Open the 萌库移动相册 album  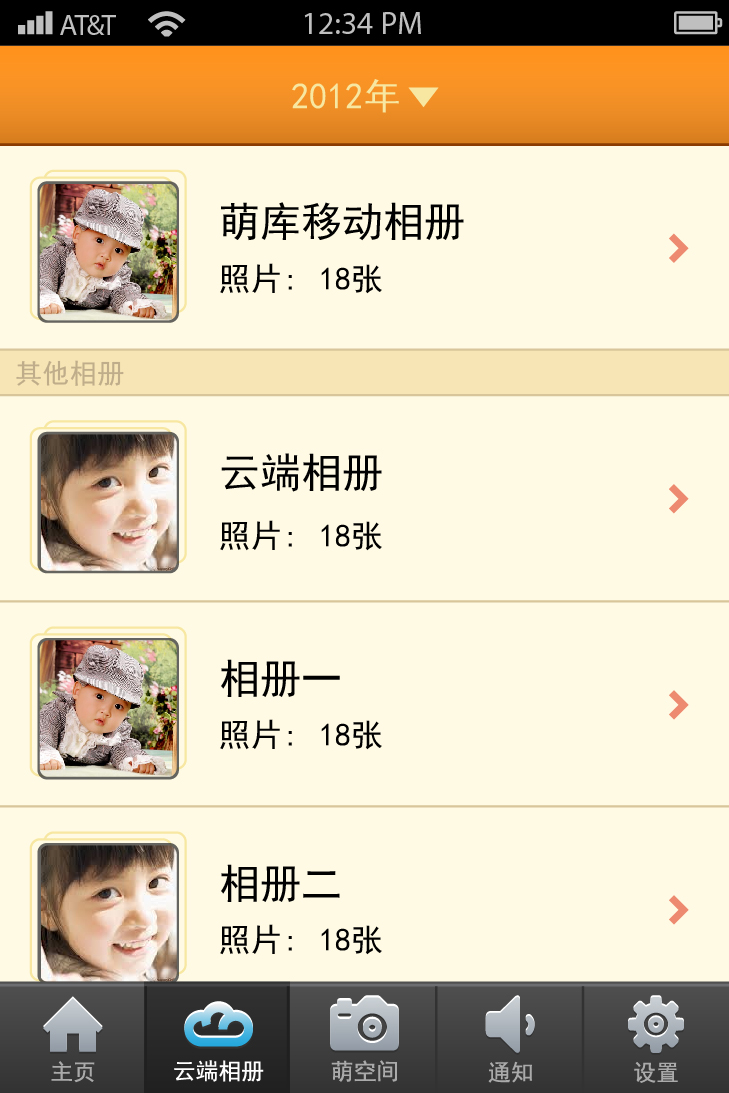(x=364, y=247)
